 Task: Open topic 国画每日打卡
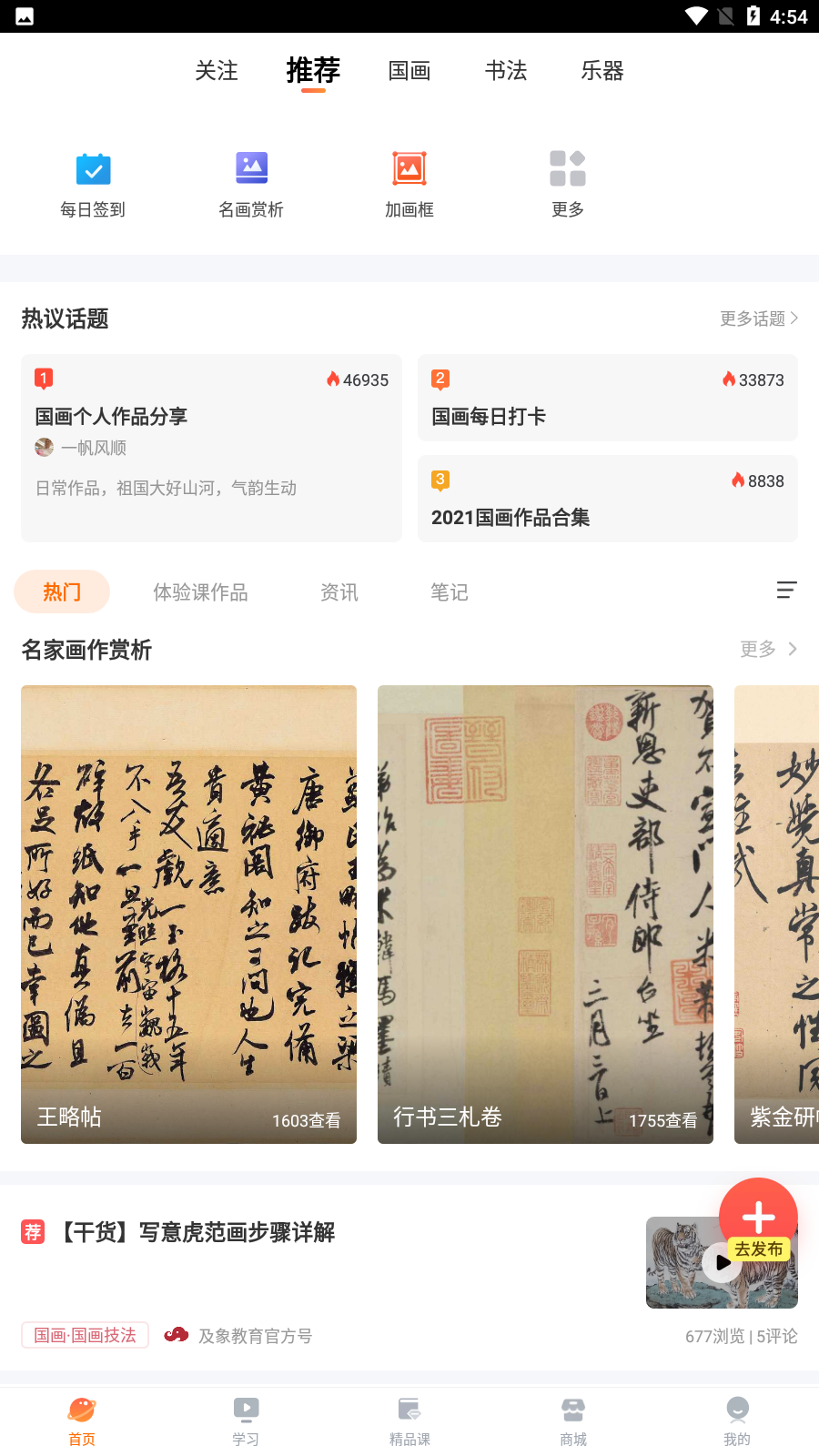607,399
